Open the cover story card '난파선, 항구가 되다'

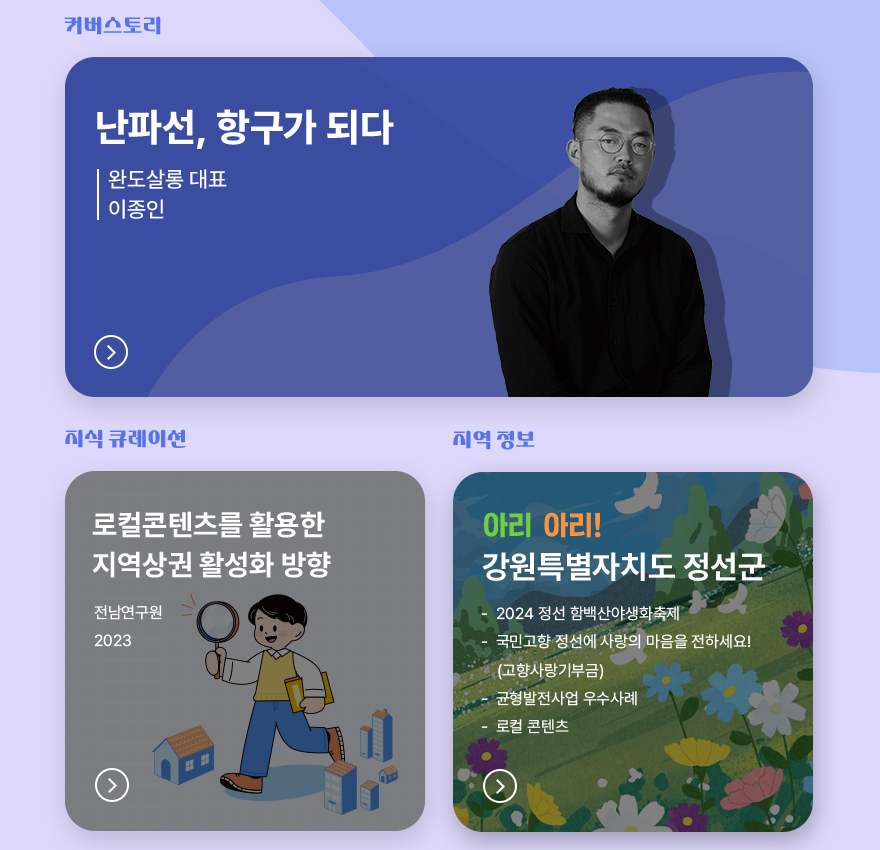(x=243, y=128)
